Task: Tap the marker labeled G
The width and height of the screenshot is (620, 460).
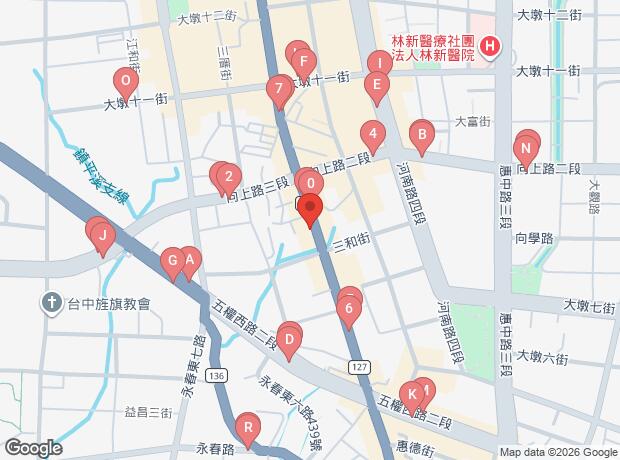Action: pyautogui.click(x=173, y=261)
